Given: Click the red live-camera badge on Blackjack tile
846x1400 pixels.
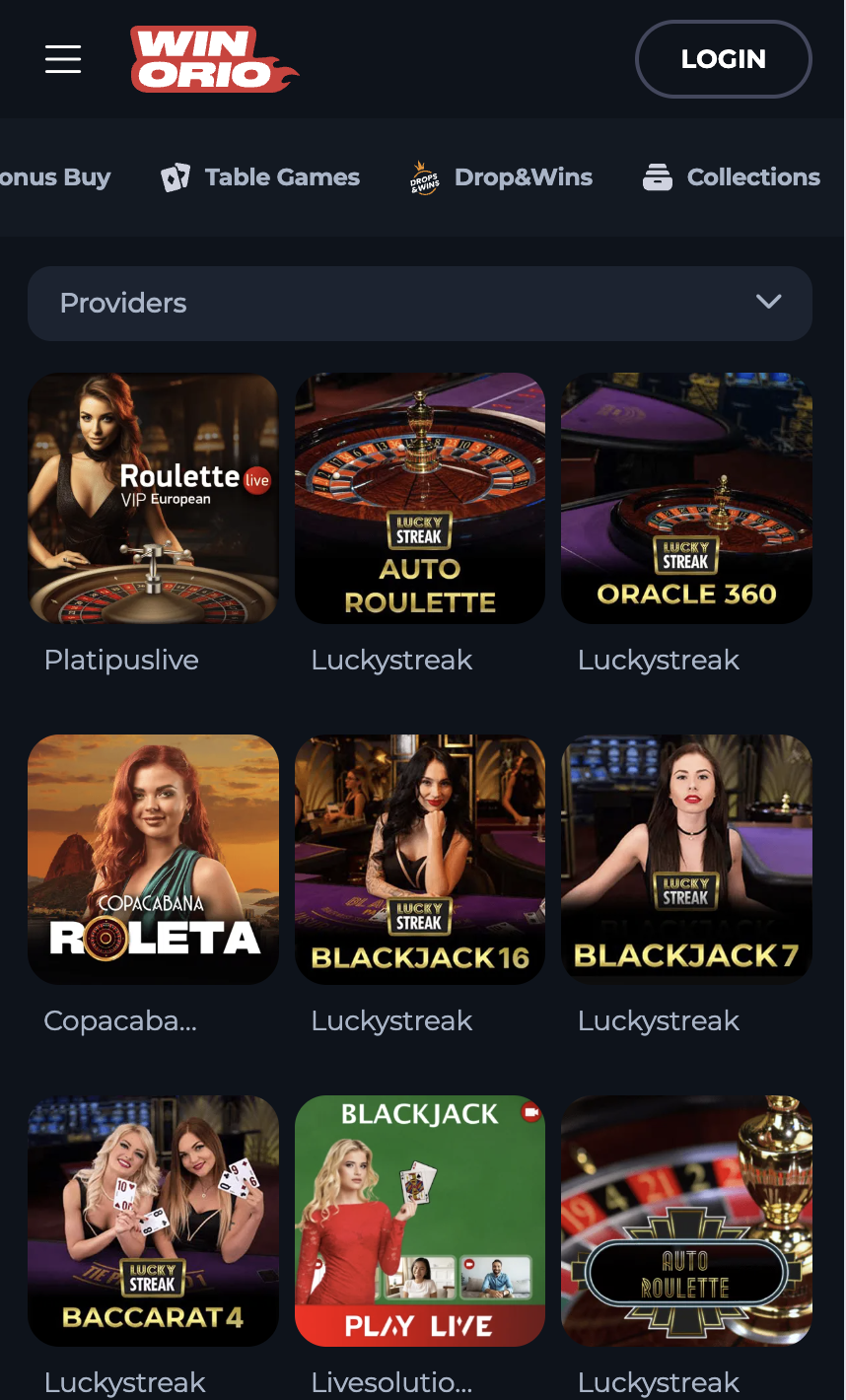Looking at the screenshot, I should point(529,1112).
